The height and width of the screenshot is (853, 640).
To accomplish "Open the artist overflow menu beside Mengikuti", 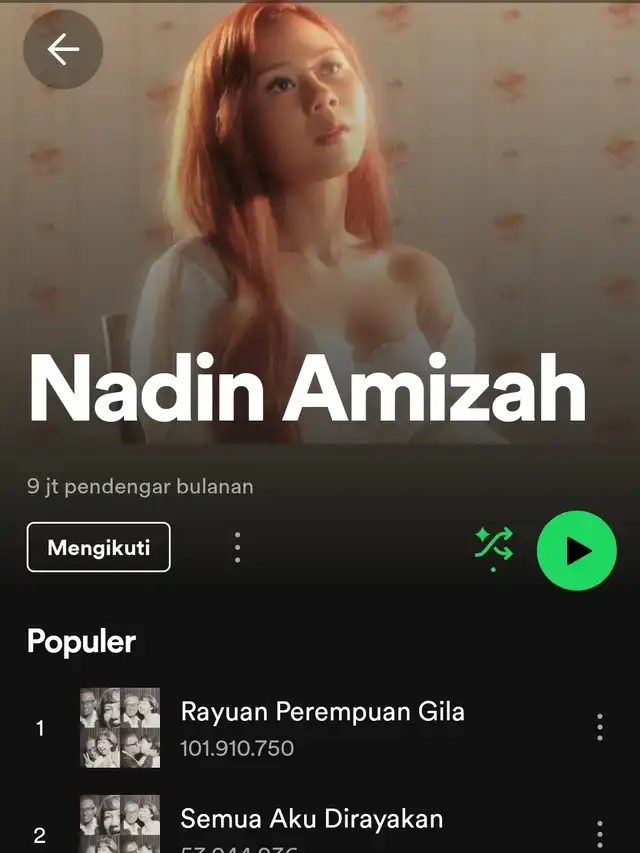I will click(237, 547).
